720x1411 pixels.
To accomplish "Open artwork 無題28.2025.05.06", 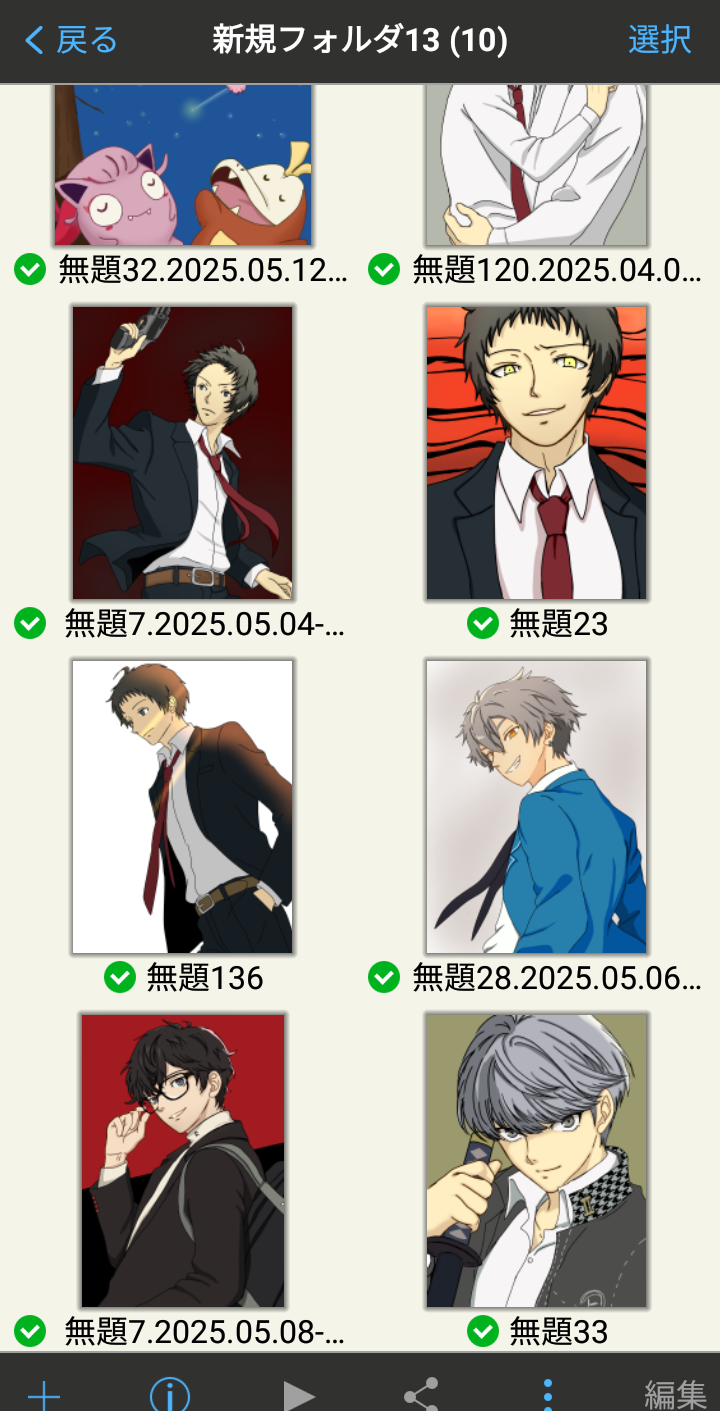I will (x=537, y=806).
